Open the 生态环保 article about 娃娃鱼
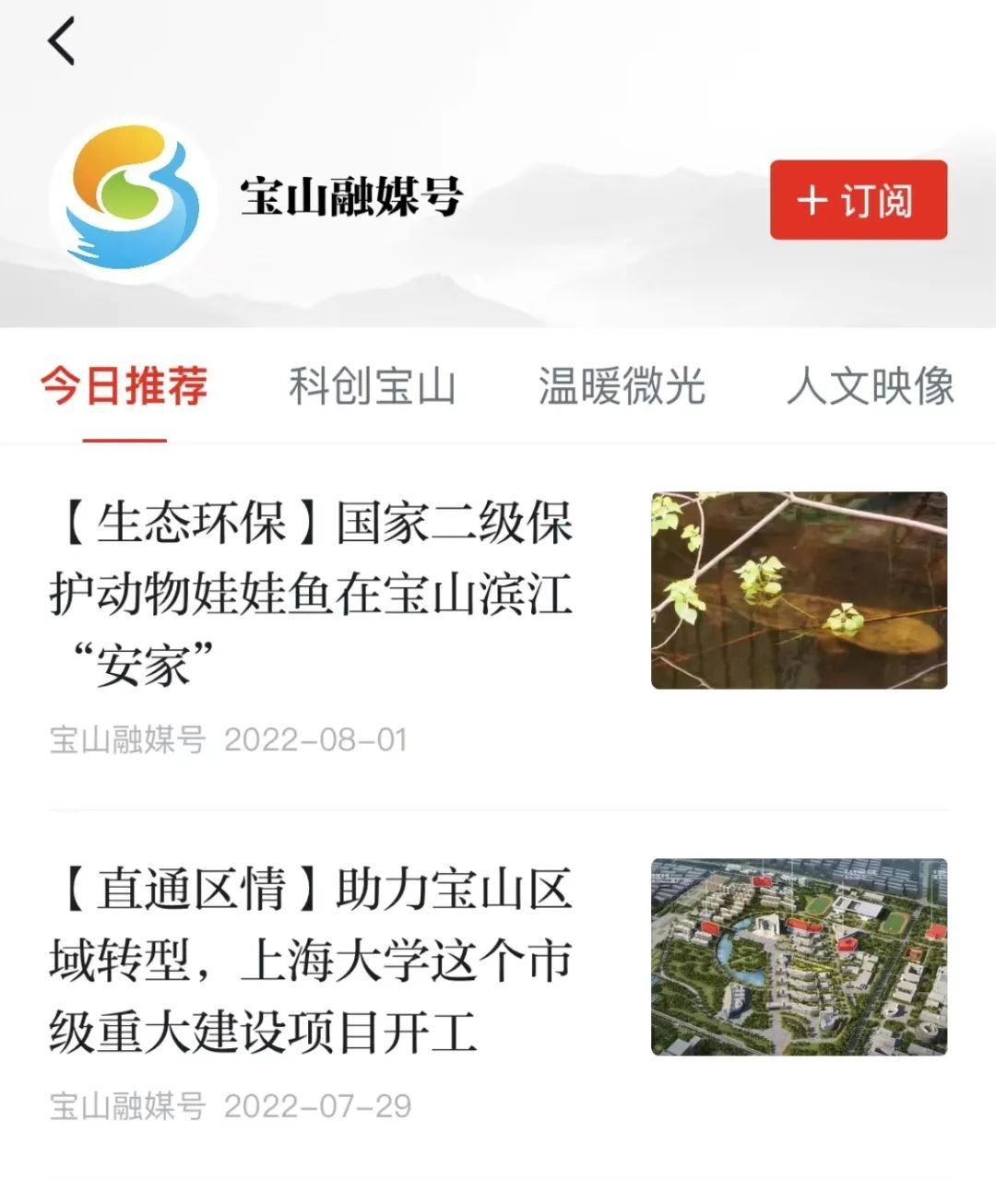Viewport: 996px width, 1204px height. pos(312,592)
